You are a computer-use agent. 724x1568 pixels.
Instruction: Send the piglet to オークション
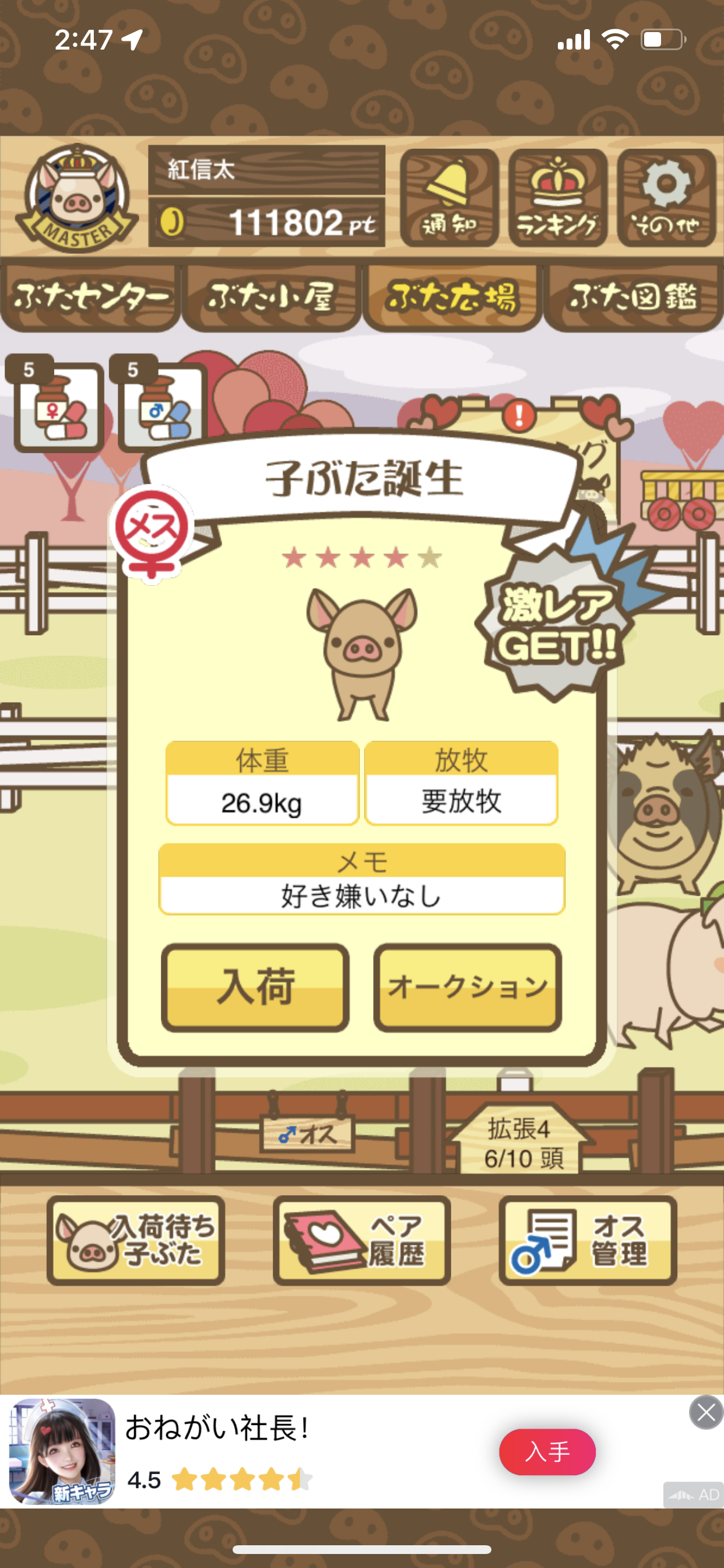click(x=468, y=986)
